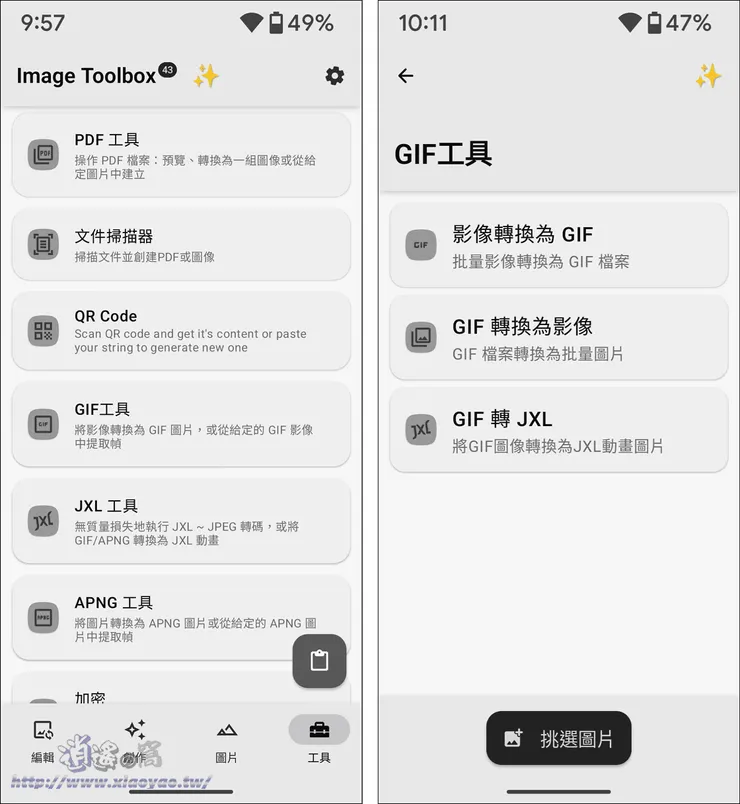Open the 影像轉換為 GIF icon
The width and height of the screenshot is (740, 804).
point(421,245)
